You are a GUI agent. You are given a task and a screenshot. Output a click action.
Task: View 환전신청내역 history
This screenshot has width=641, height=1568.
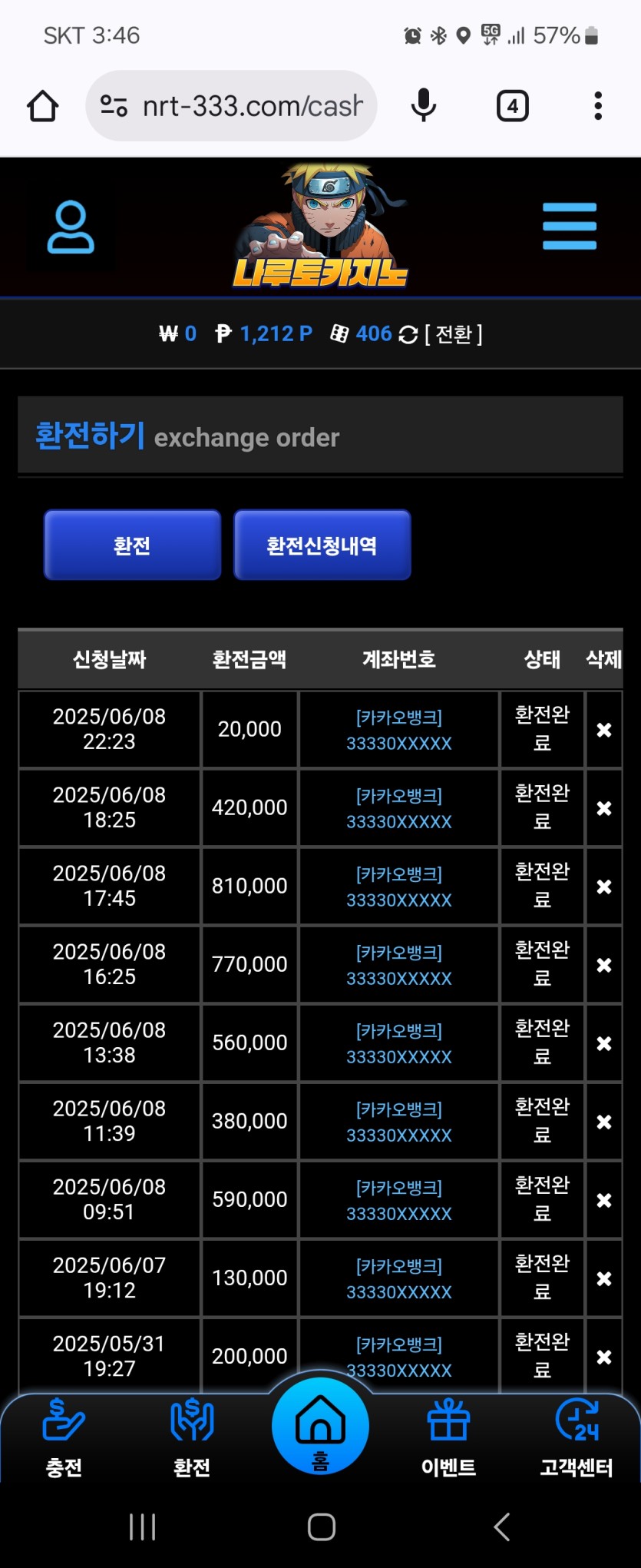pyautogui.click(x=322, y=545)
